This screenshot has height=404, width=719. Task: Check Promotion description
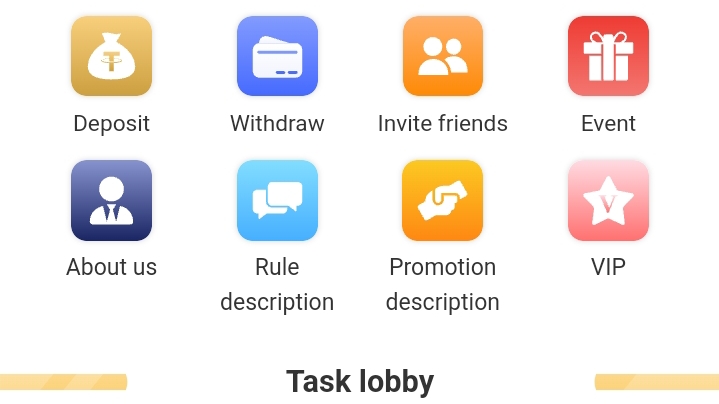(x=442, y=201)
